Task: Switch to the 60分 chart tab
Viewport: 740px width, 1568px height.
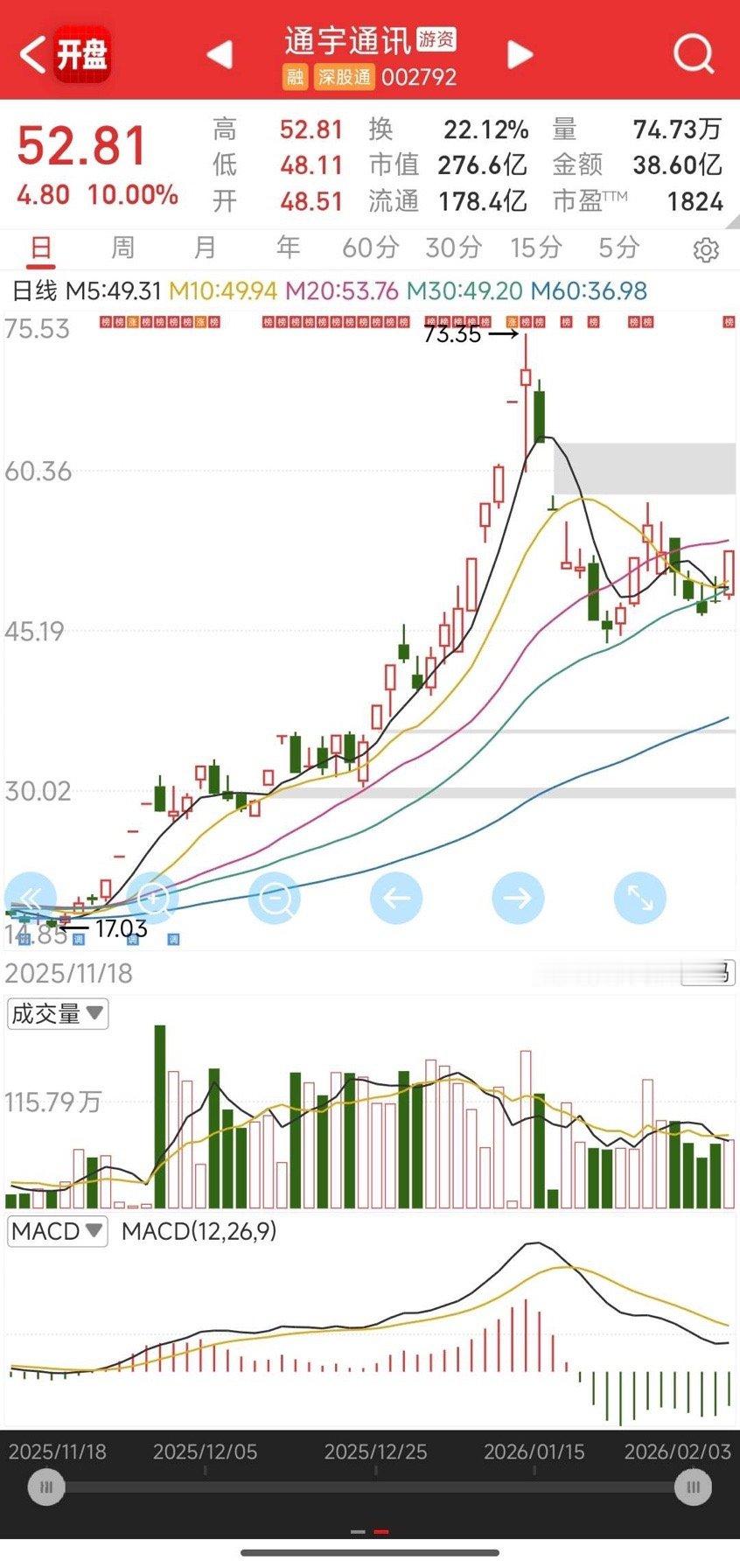Action: pos(369,248)
